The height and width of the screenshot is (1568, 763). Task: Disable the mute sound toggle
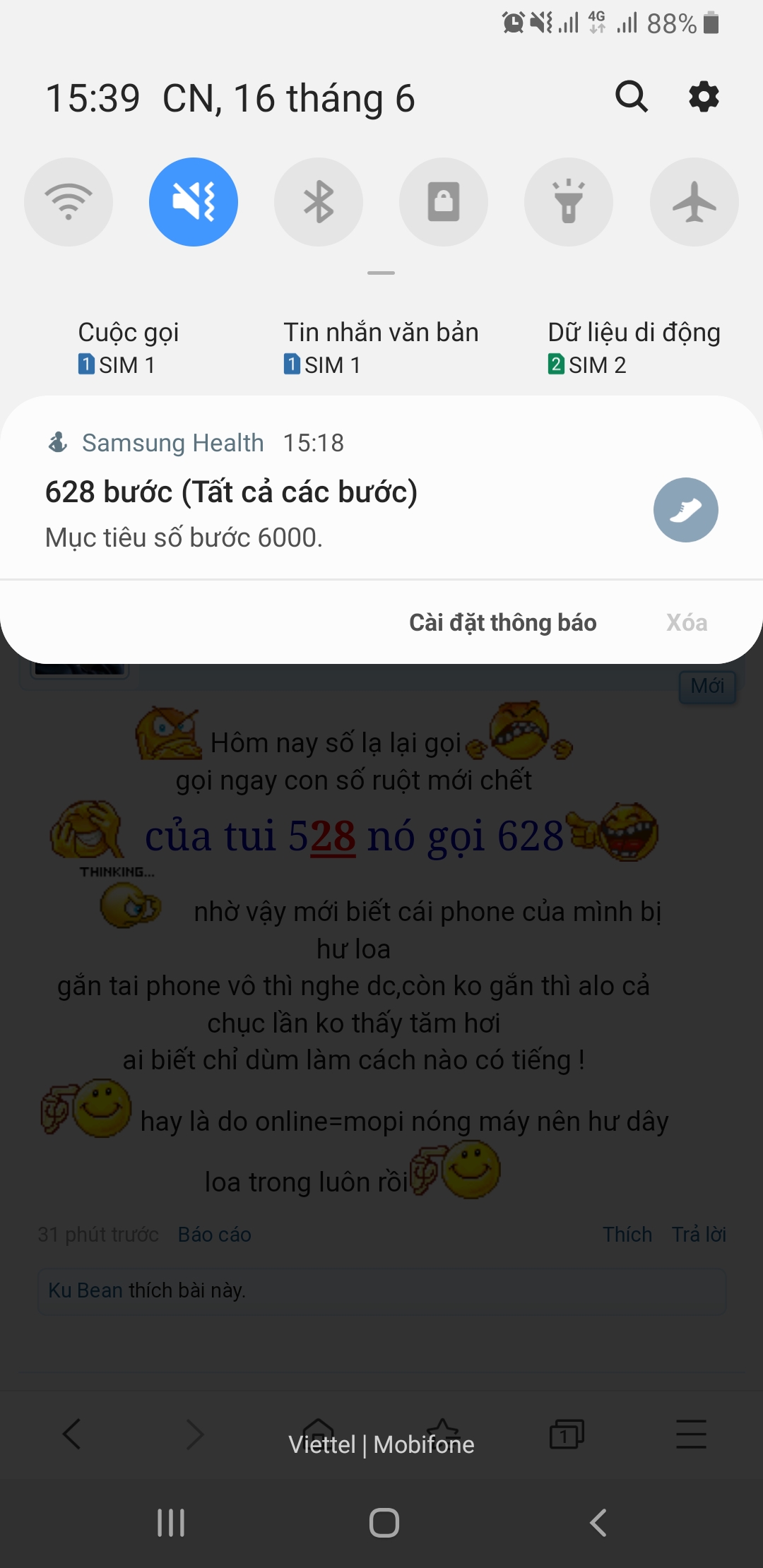194,202
